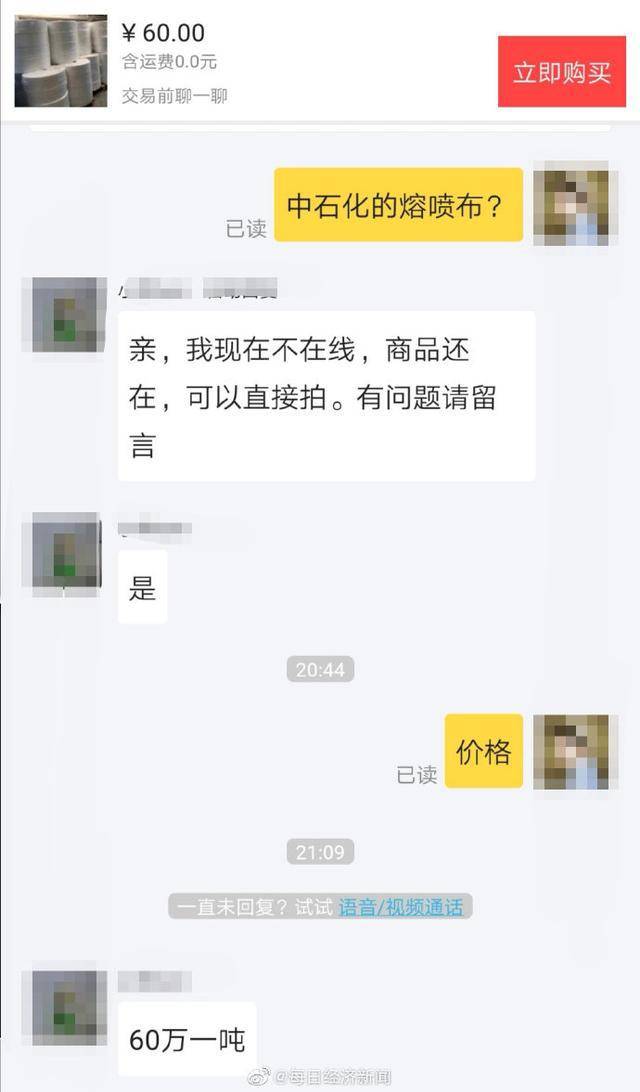This screenshot has height=1092, width=640.
Task: Tap the 立即购买 buy now button
Action: pyautogui.click(x=561, y=72)
